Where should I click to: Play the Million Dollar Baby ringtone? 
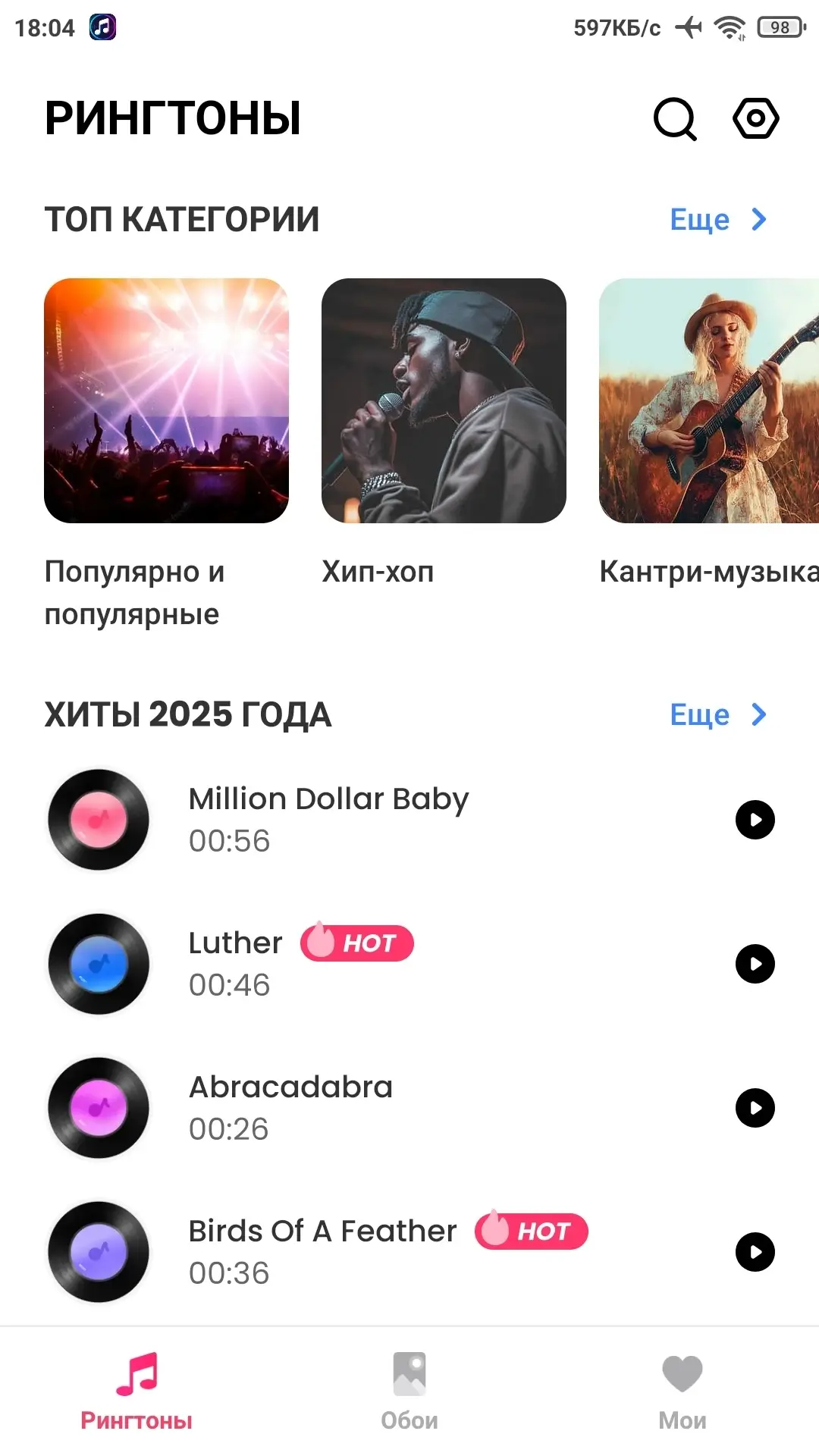(x=755, y=820)
